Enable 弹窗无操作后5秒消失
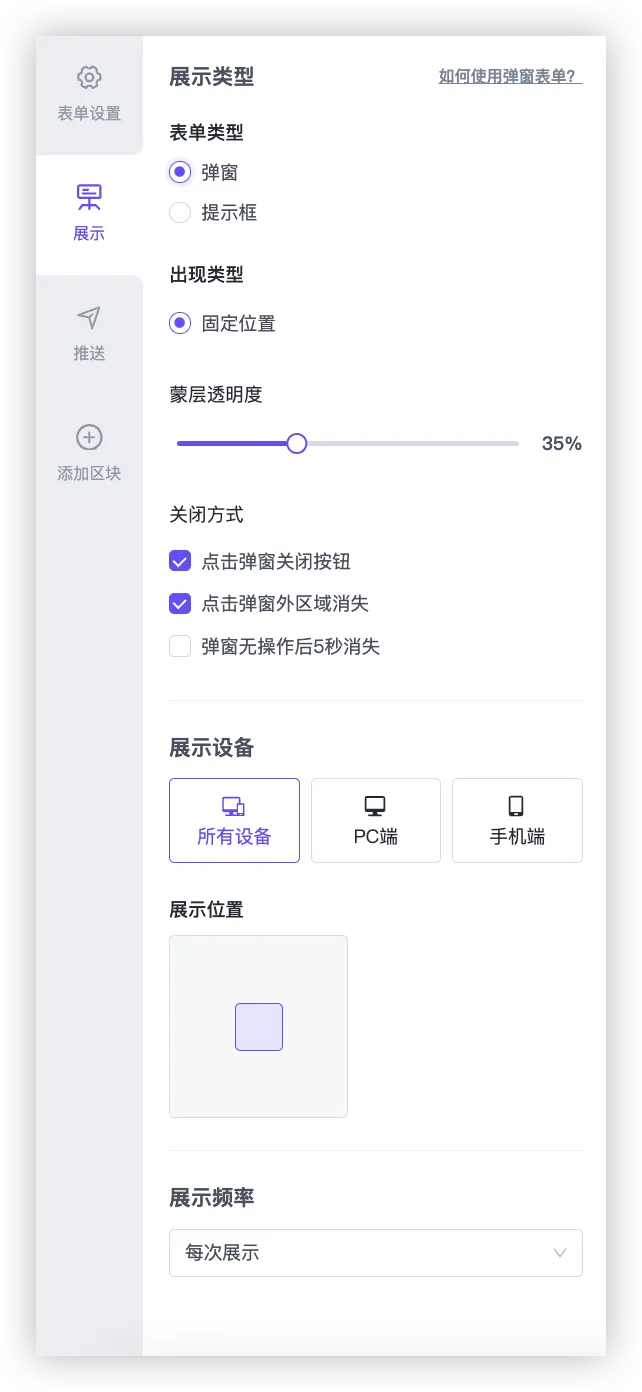The image size is (642, 1392). click(x=180, y=646)
